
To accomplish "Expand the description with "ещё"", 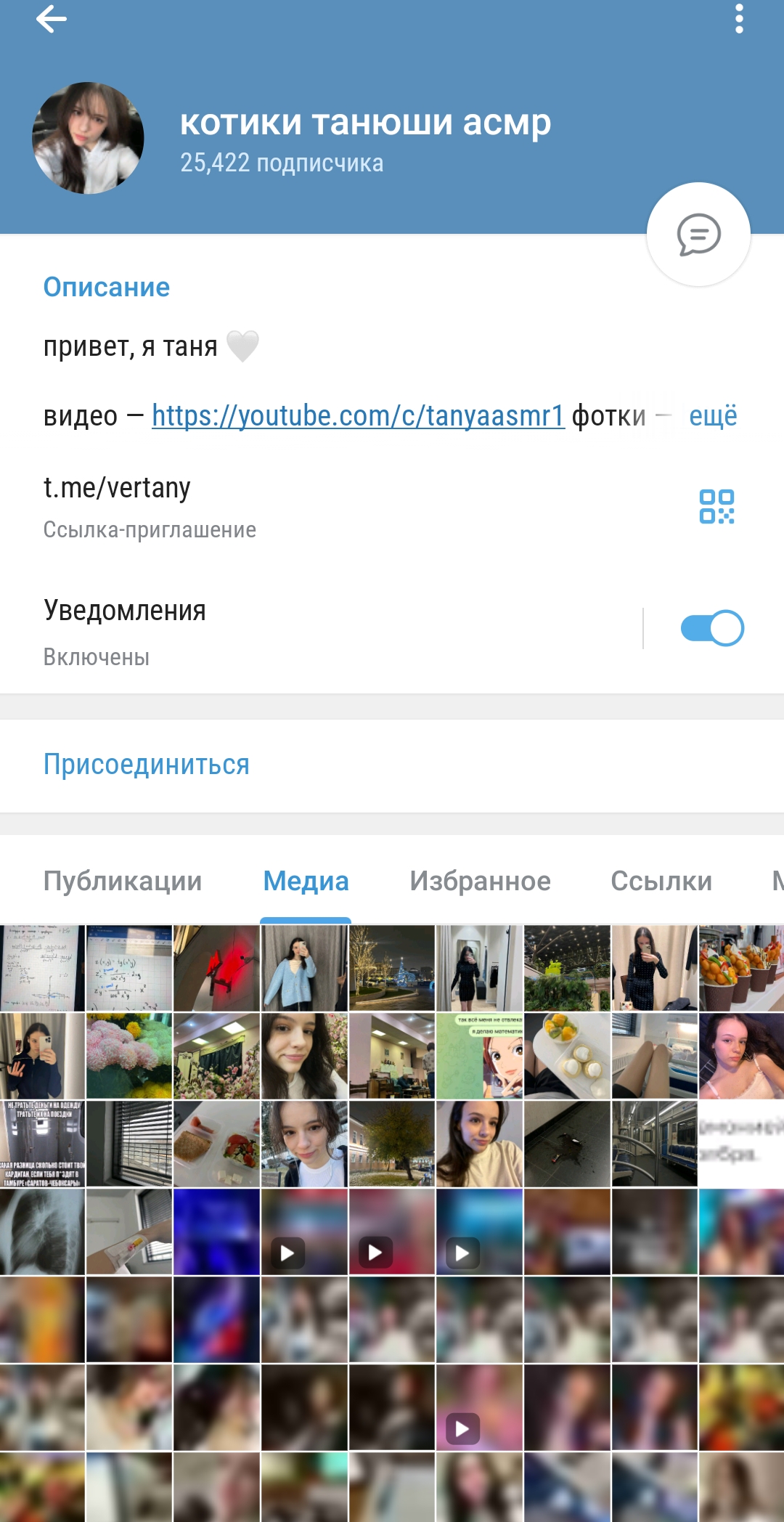I will 713,416.
